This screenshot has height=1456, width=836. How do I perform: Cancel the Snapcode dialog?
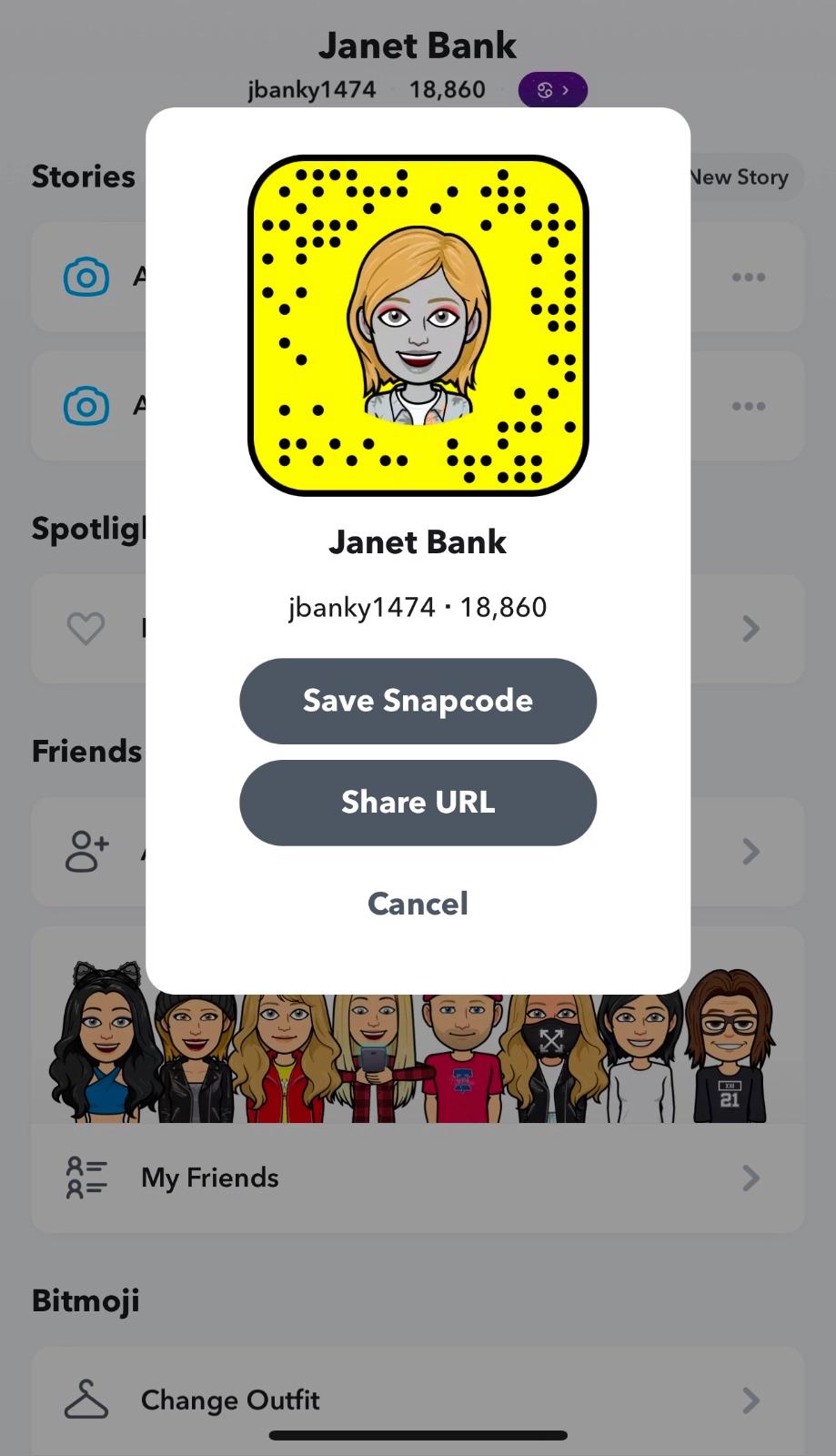tap(418, 904)
